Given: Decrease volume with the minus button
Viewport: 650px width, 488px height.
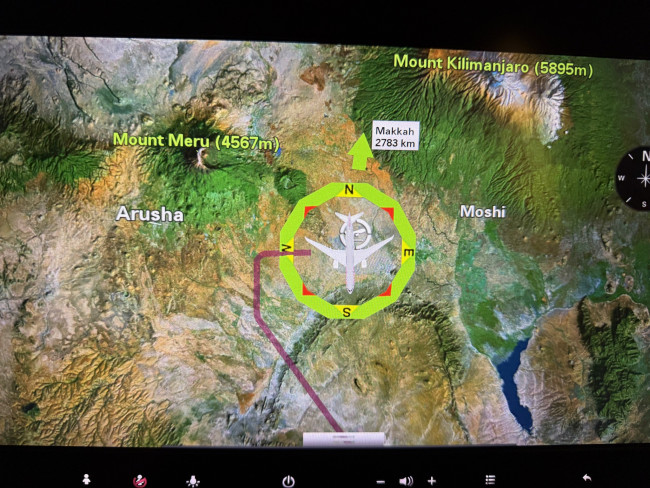Looking at the screenshot, I should pos(380,480).
